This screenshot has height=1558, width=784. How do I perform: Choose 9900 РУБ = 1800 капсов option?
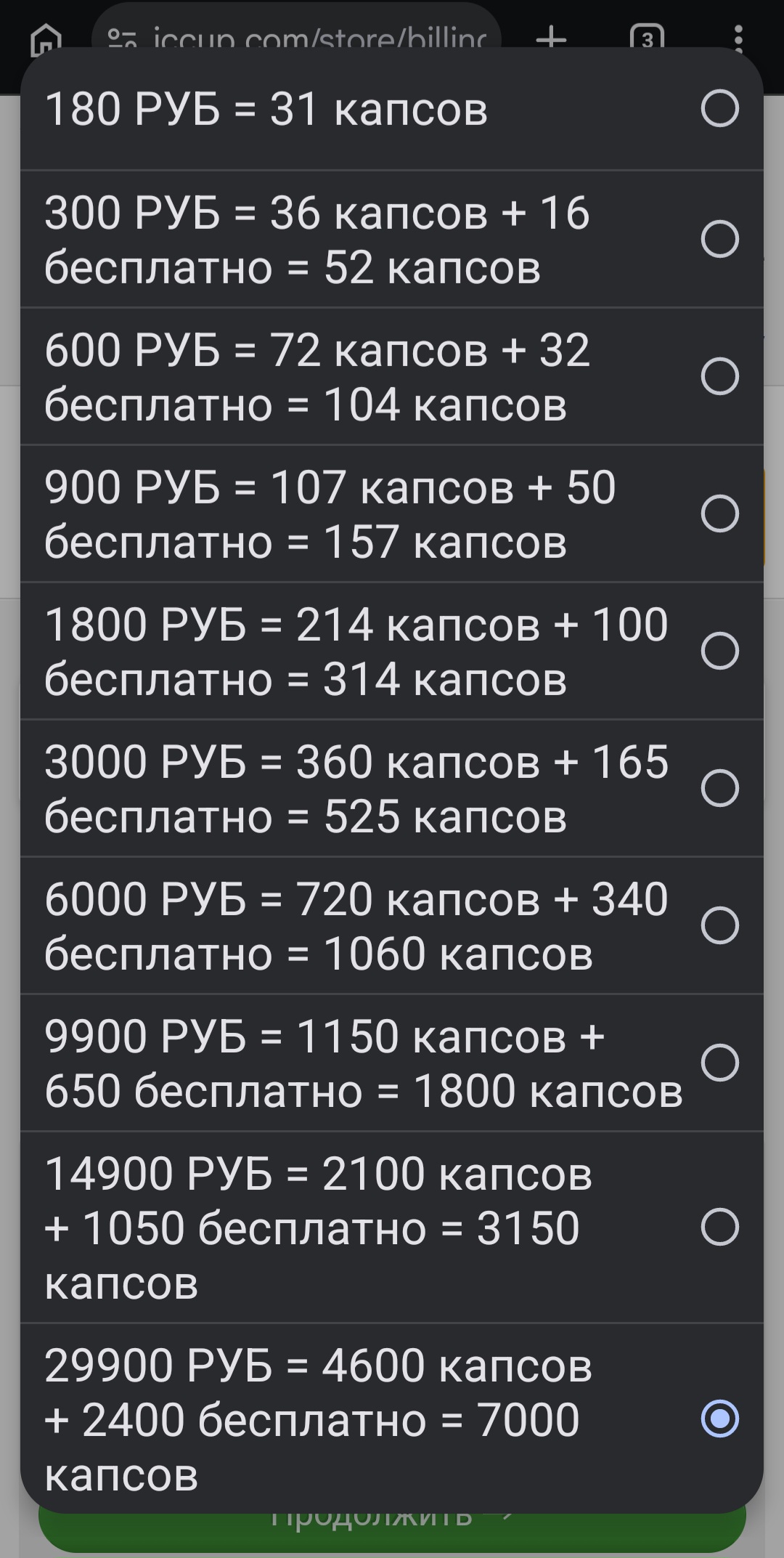click(x=392, y=1063)
